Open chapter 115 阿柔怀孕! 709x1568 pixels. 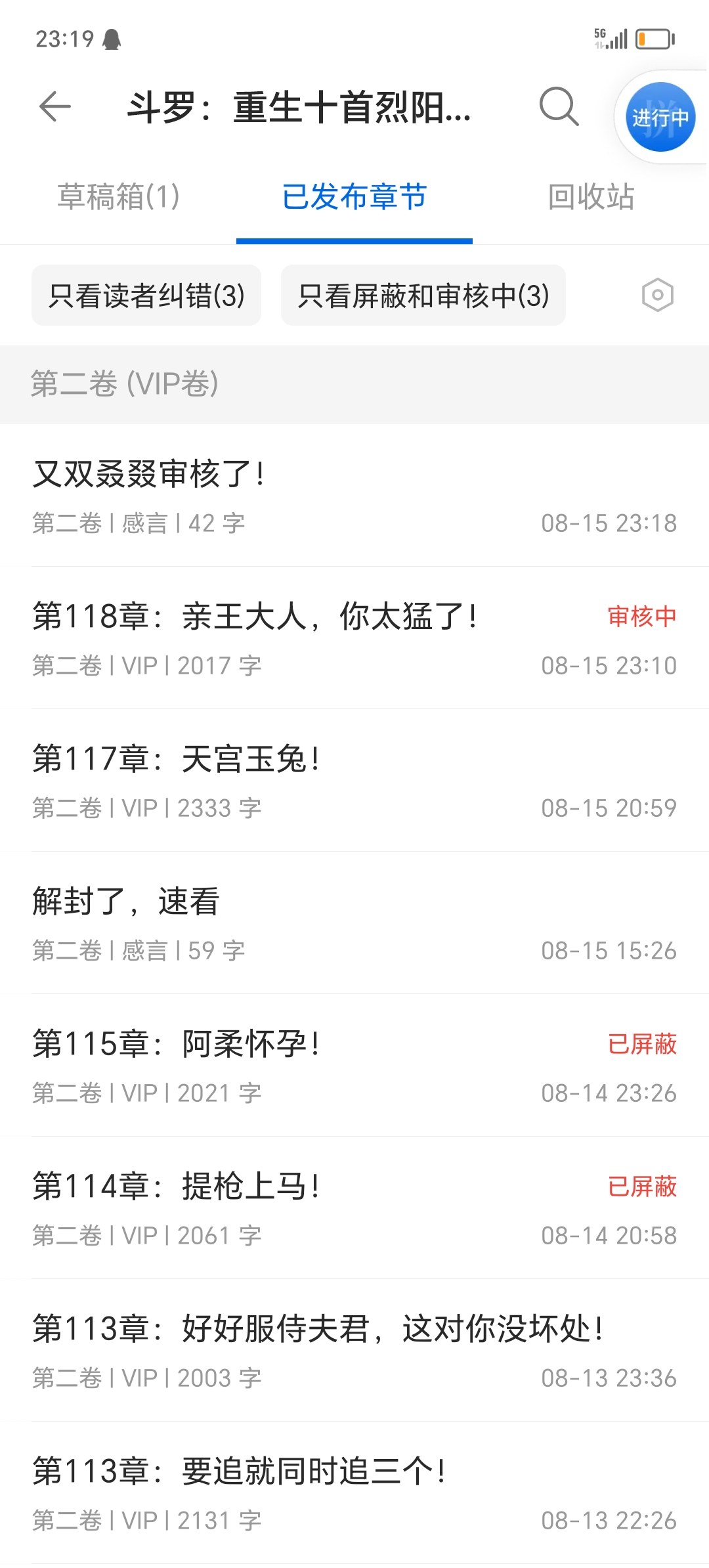click(354, 1066)
